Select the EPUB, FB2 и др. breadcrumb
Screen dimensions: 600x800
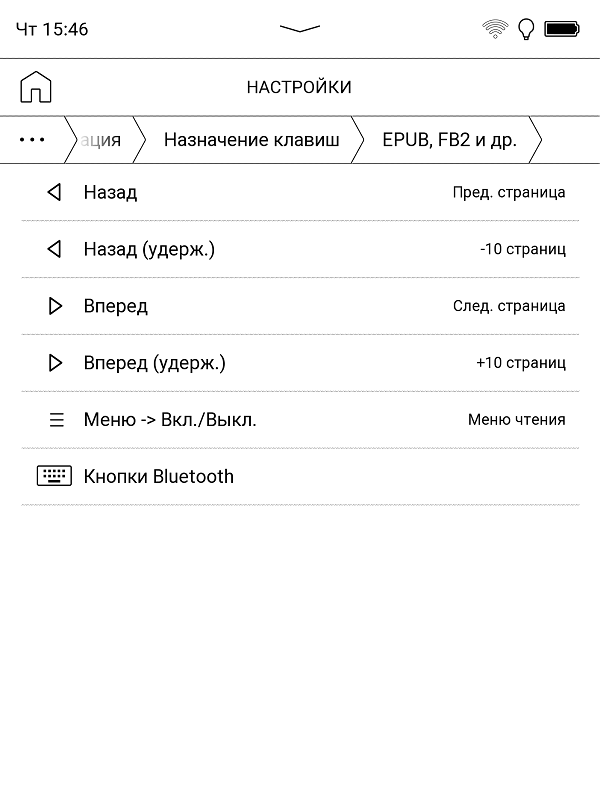point(449,140)
